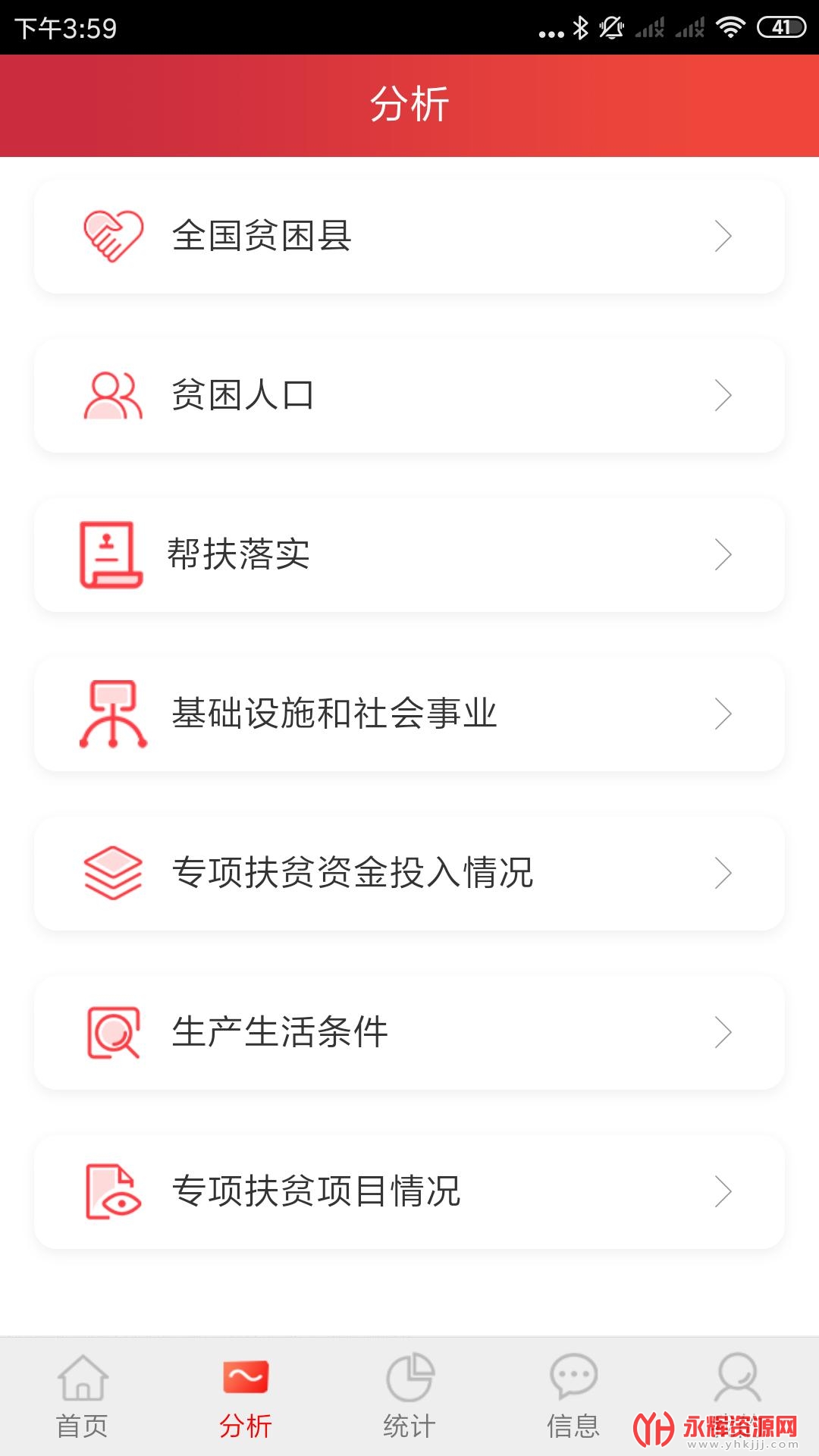819x1456 pixels.
Task: Switch to the 首页 tab
Action: pos(82,1397)
